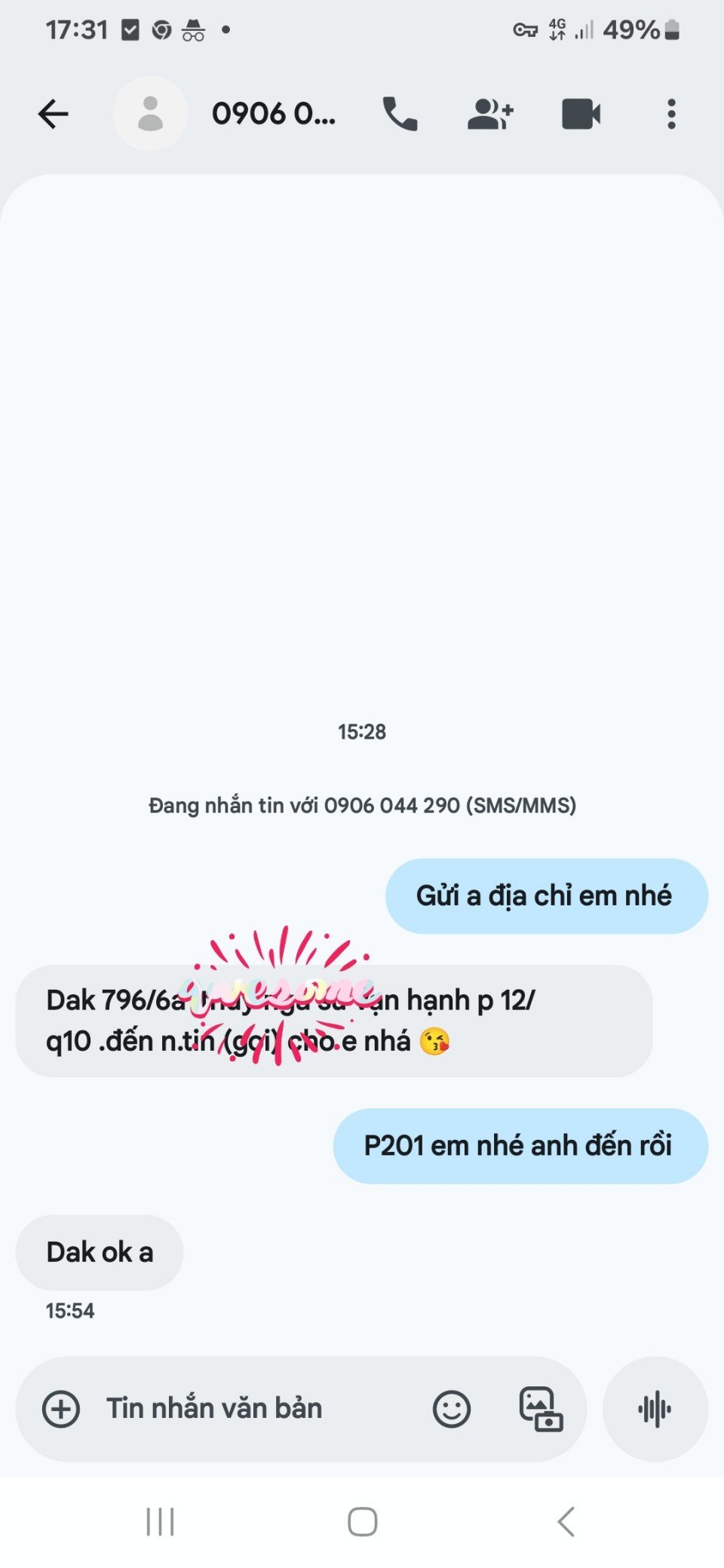
Task: Open the contact avatar for 0906 0...
Action: 150,114
